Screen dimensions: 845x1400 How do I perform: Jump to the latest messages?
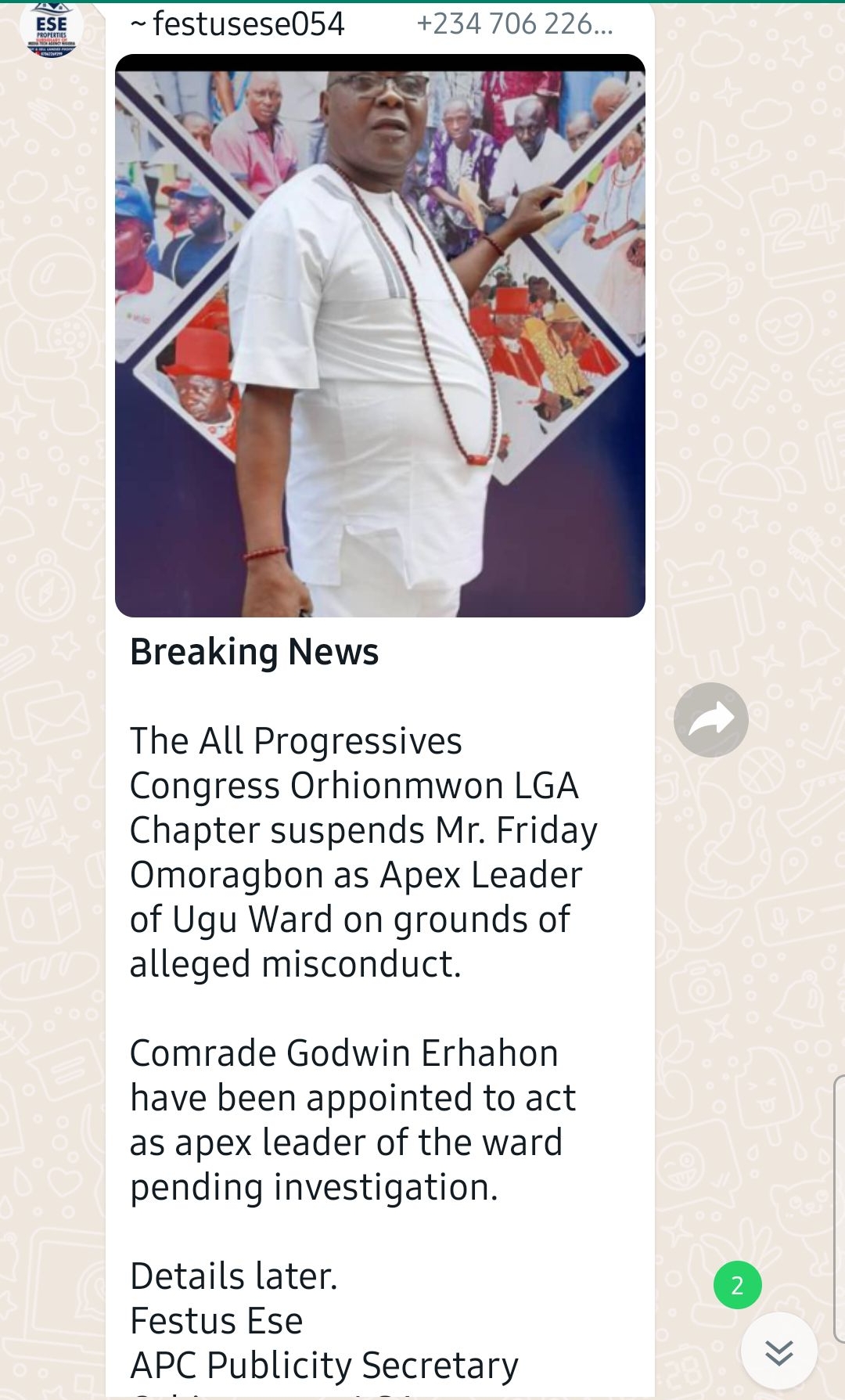click(x=778, y=1351)
